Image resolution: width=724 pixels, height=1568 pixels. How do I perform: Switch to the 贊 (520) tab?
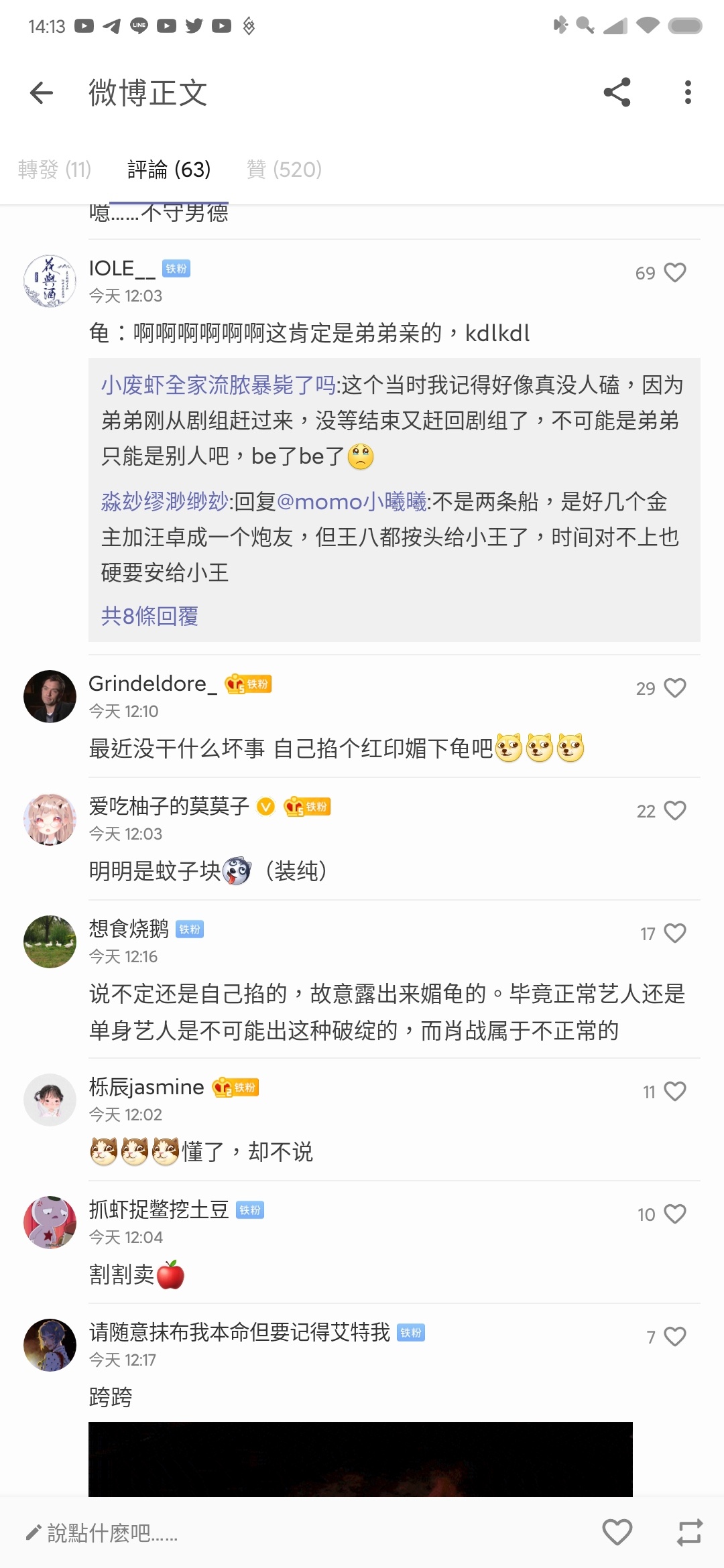tap(284, 170)
